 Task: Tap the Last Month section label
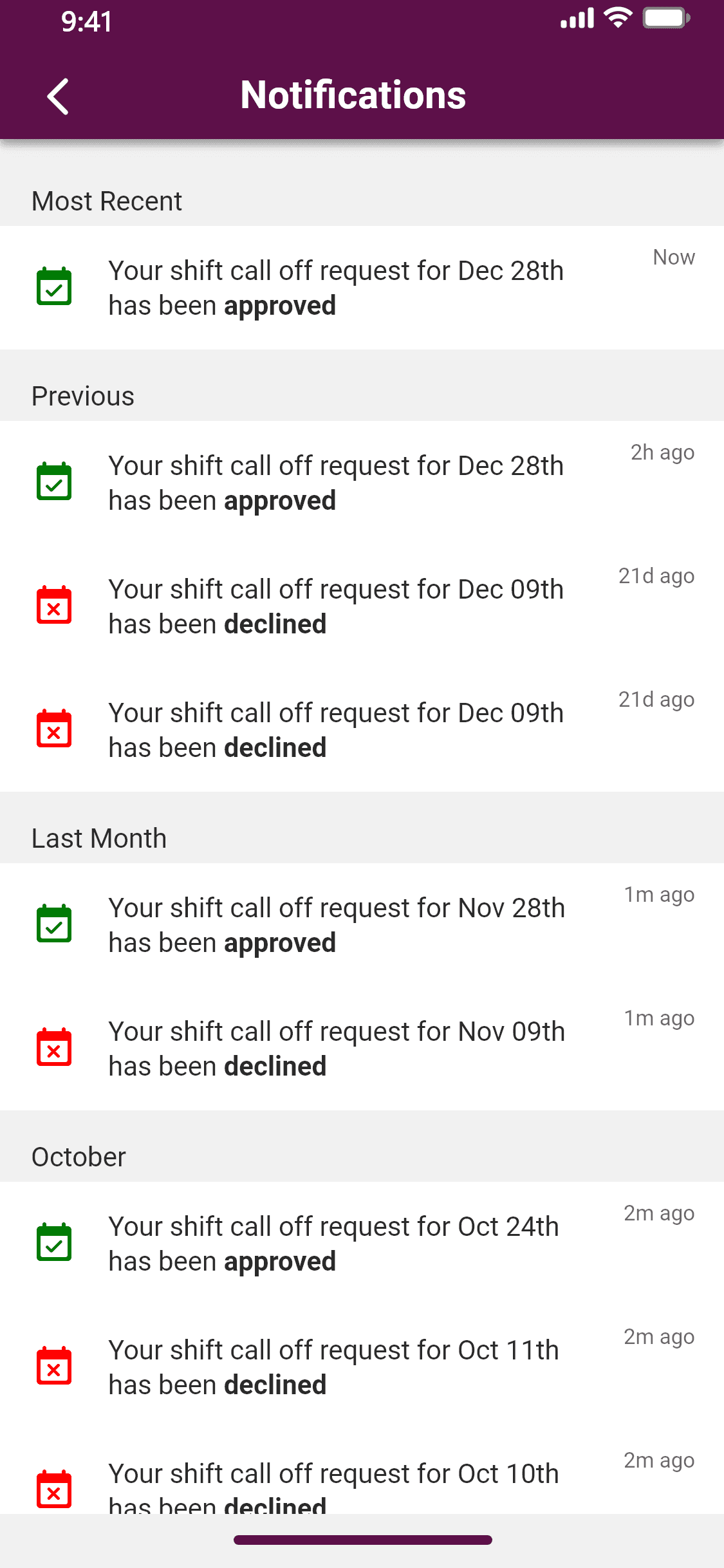98,837
